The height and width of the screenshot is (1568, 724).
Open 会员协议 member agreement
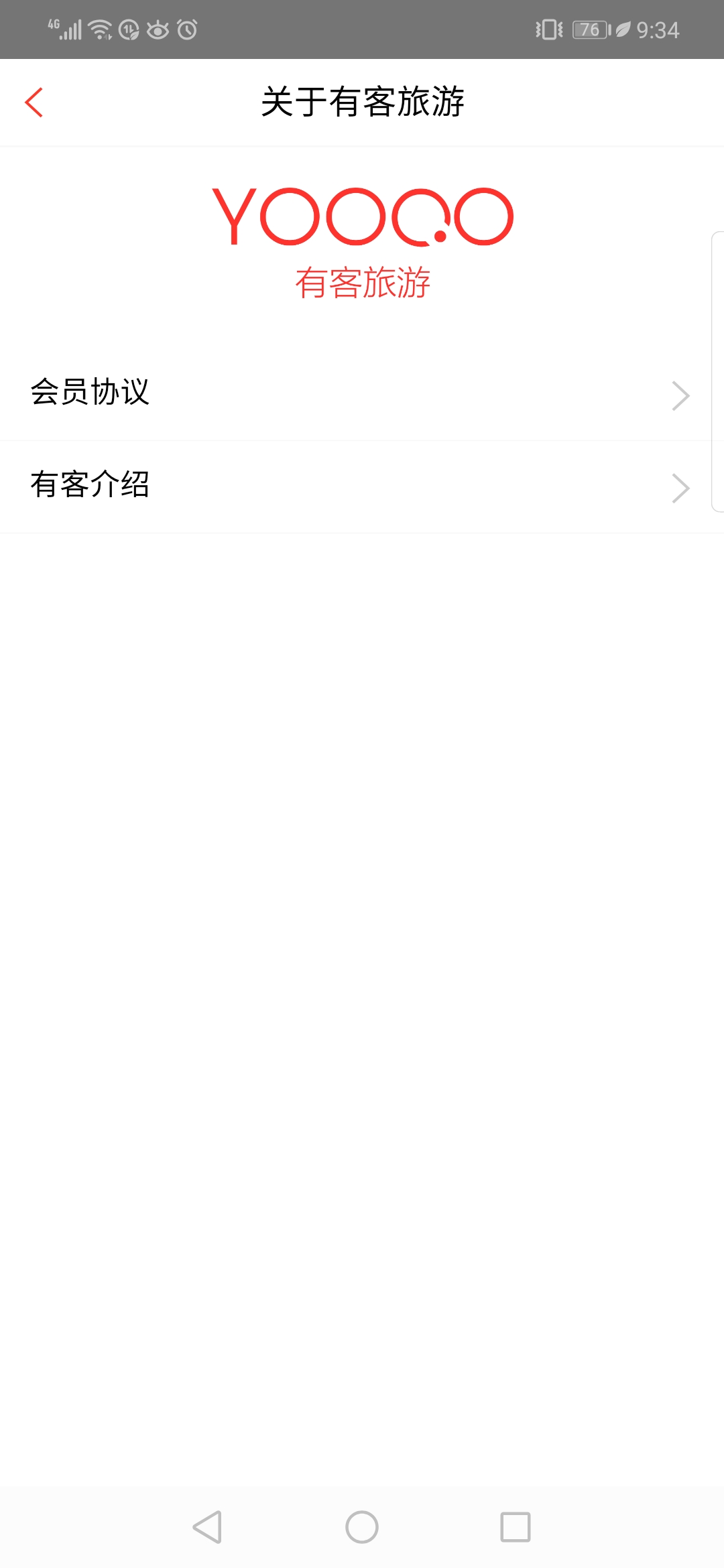(362, 394)
